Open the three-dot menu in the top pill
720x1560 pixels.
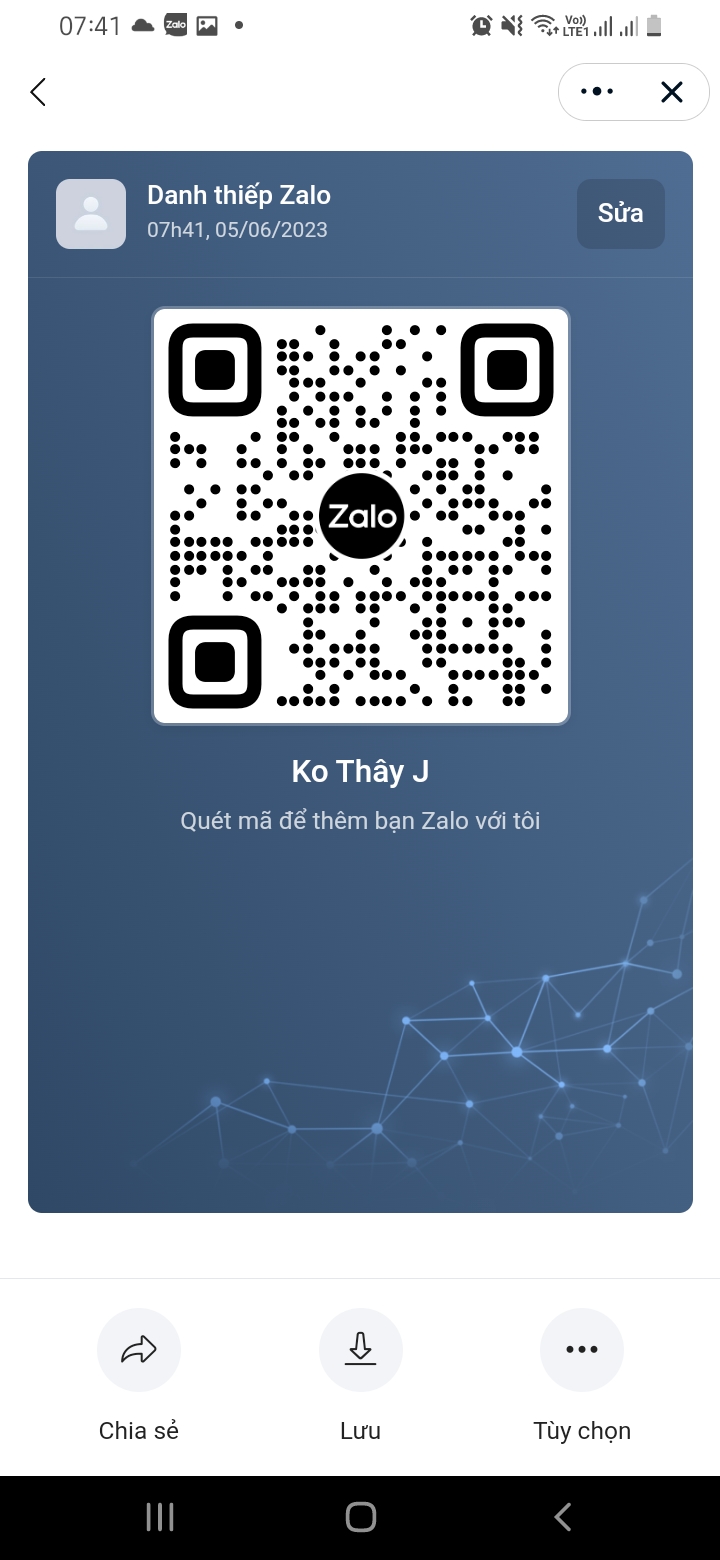click(x=597, y=92)
